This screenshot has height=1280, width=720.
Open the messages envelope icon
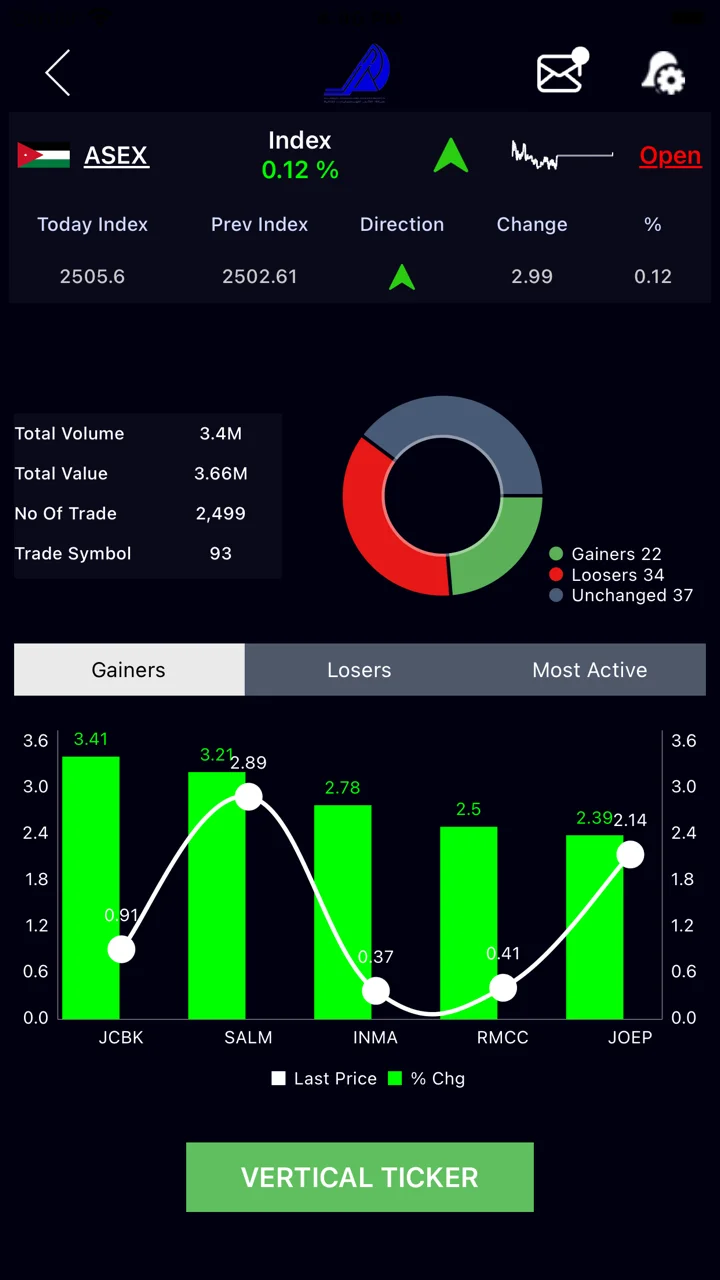(x=563, y=71)
